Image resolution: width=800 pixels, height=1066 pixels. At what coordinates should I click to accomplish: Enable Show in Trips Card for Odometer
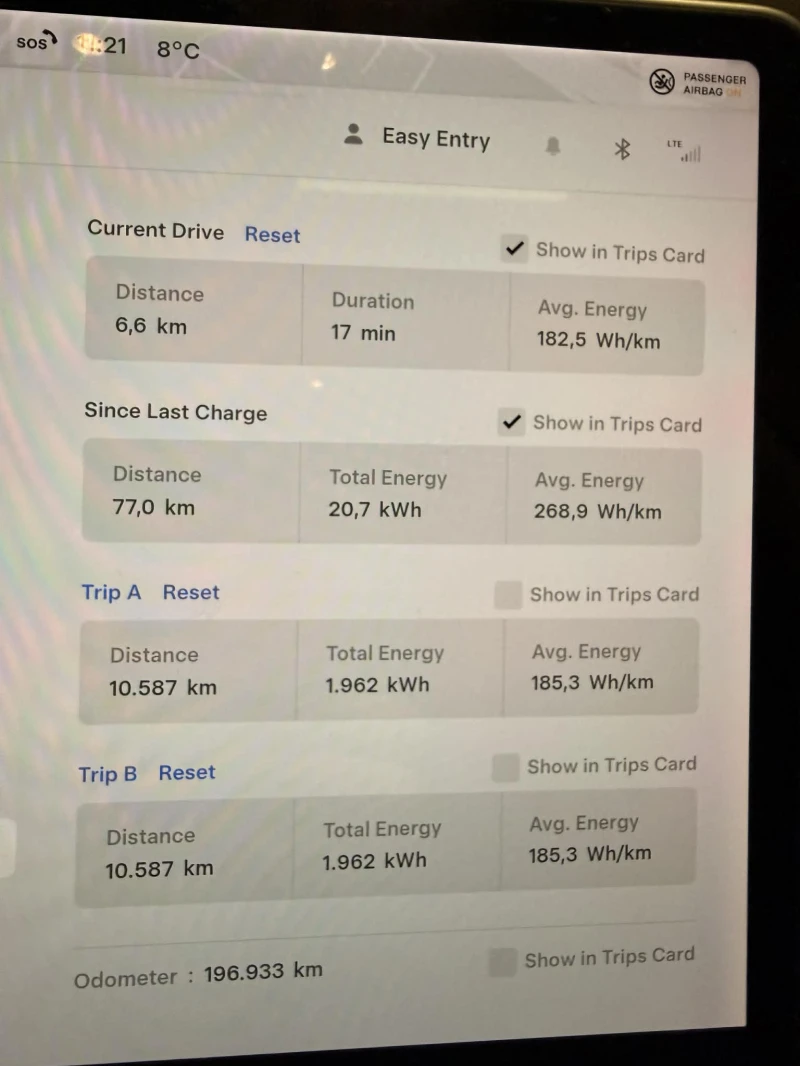(x=501, y=958)
